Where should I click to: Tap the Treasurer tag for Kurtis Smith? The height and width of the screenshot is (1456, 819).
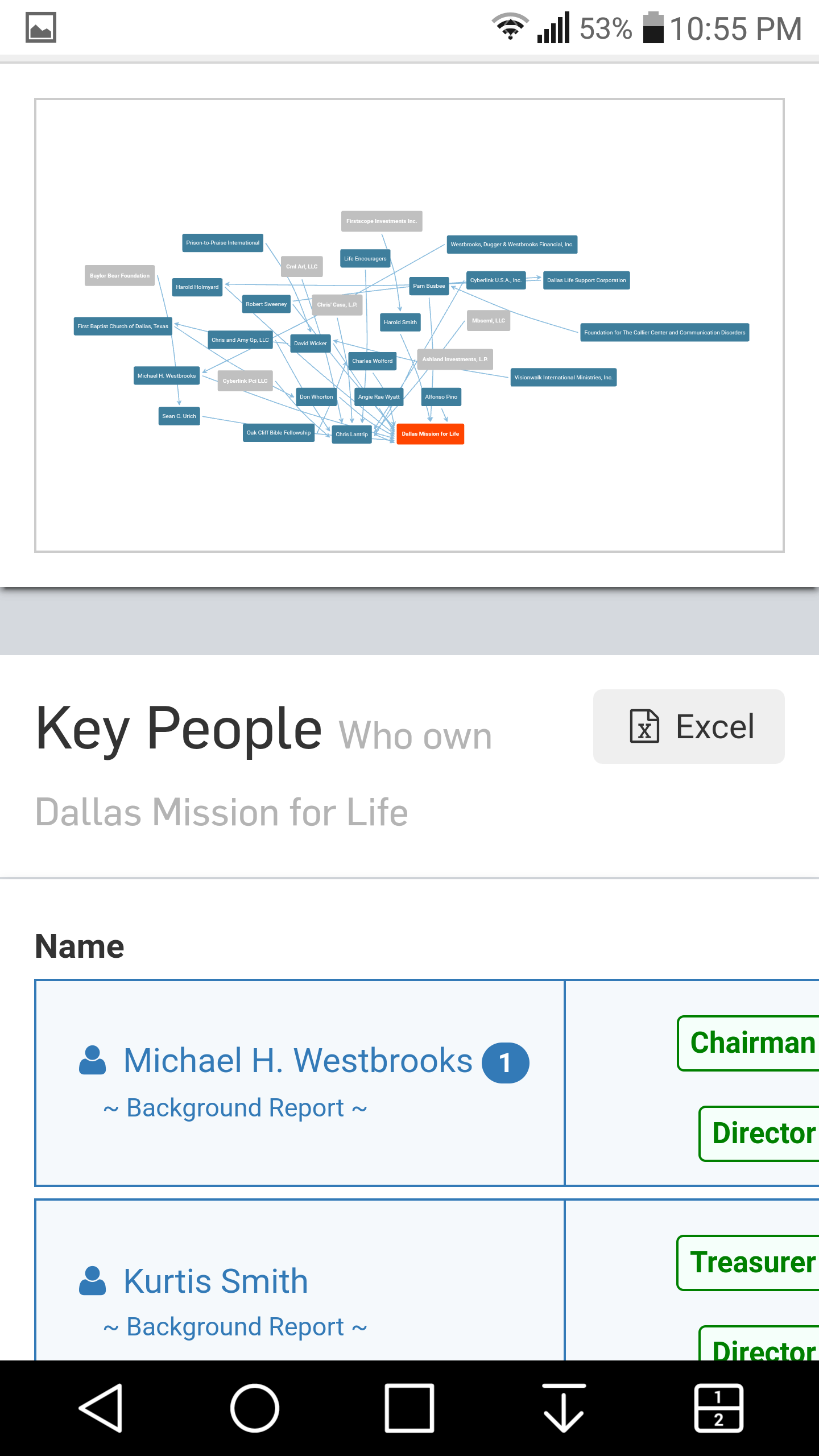[748, 1263]
